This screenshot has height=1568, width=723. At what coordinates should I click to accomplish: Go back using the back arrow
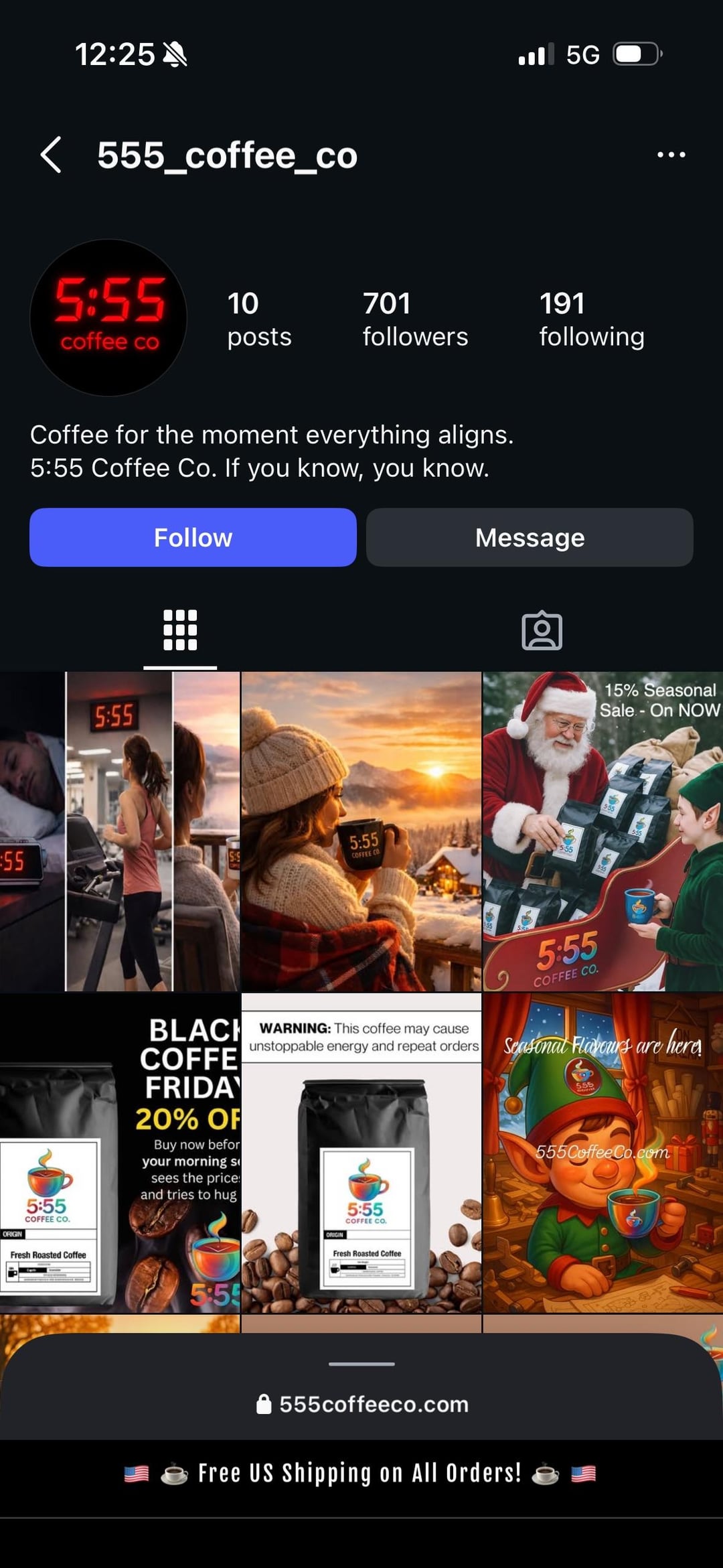(51, 155)
